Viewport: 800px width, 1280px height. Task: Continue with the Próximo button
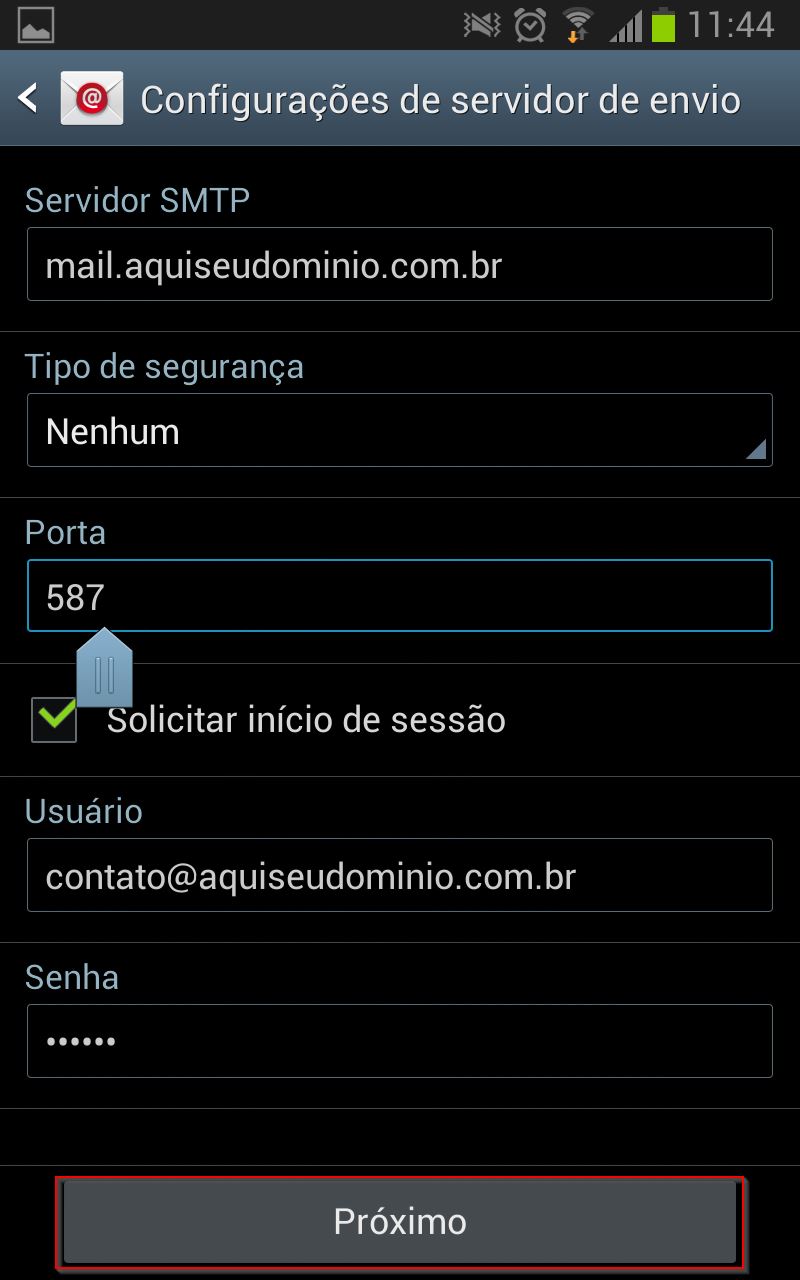[400, 1222]
